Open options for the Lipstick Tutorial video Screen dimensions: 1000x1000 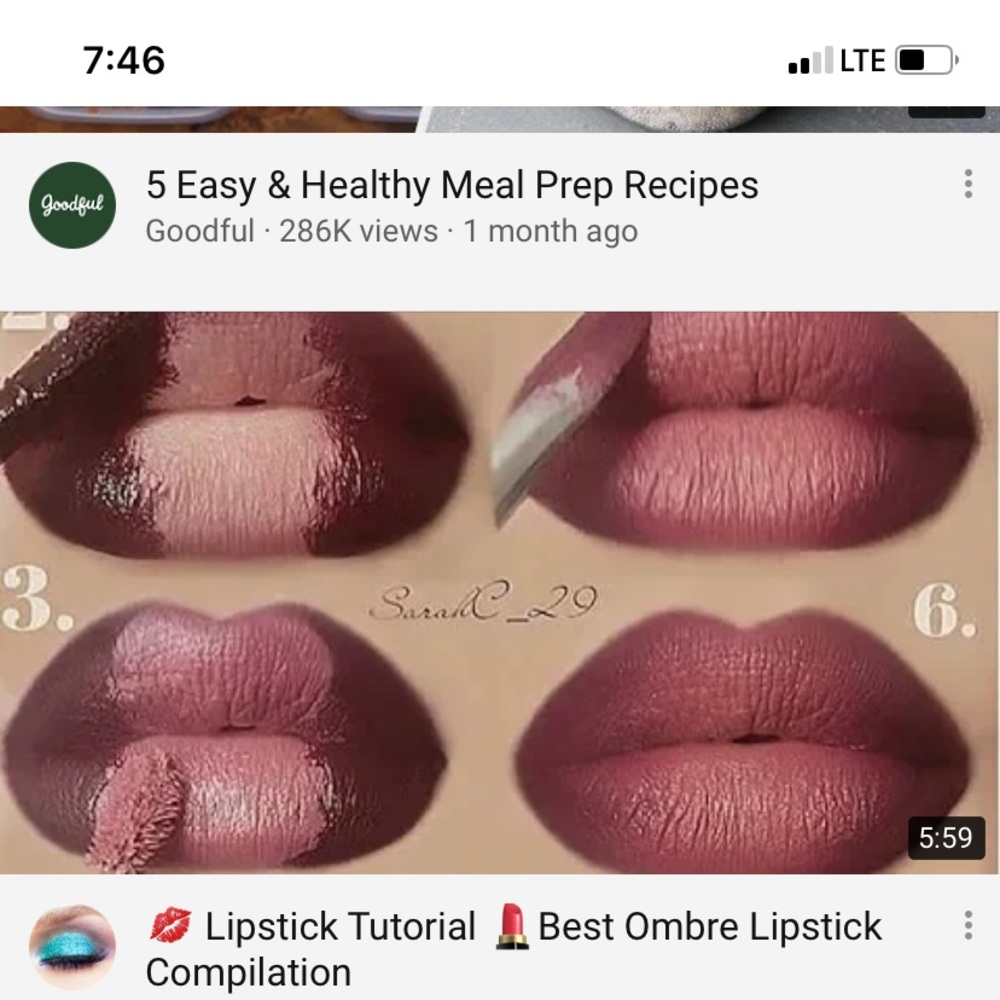pos(967,926)
